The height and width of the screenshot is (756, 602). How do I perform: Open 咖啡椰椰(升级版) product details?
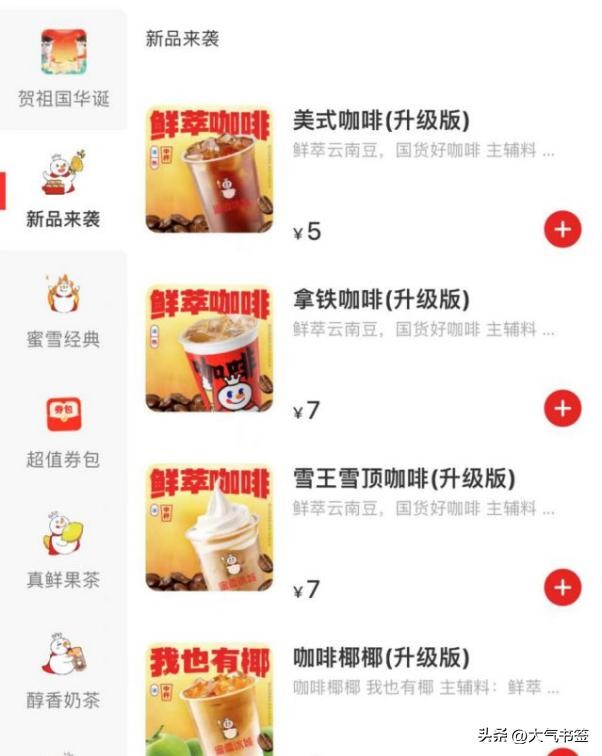tap(381, 658)
